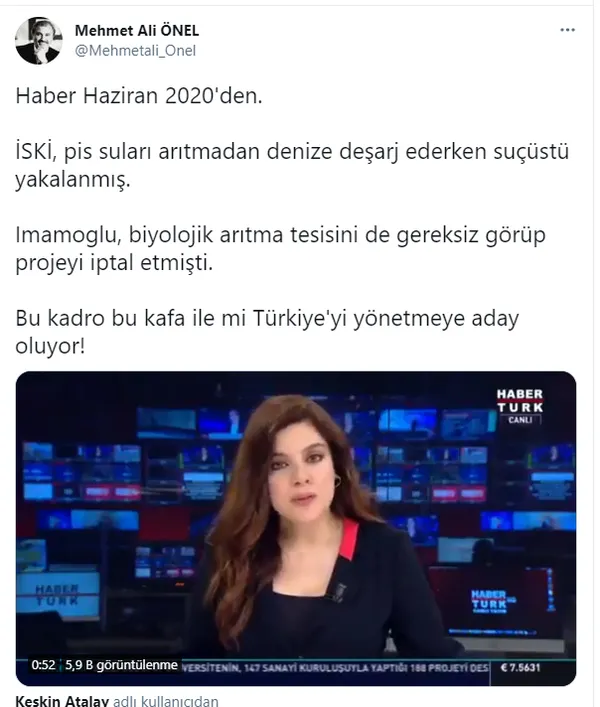Screen dimensions: 600x707
Task: Open the @Mehmetali_Onel handle link
Action: point(135,51)
